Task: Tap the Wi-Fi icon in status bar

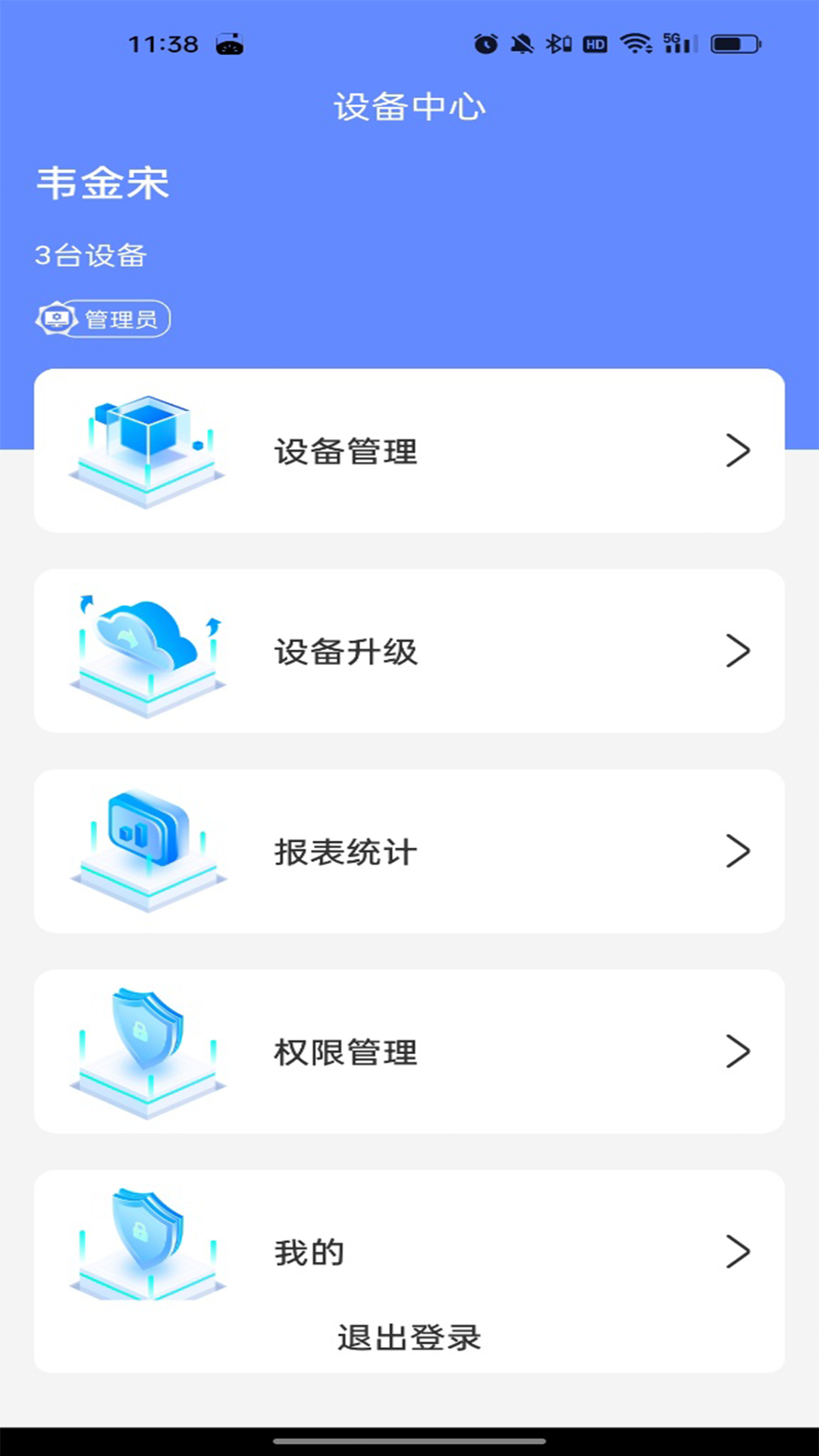Action: click(x=637, y=43)
